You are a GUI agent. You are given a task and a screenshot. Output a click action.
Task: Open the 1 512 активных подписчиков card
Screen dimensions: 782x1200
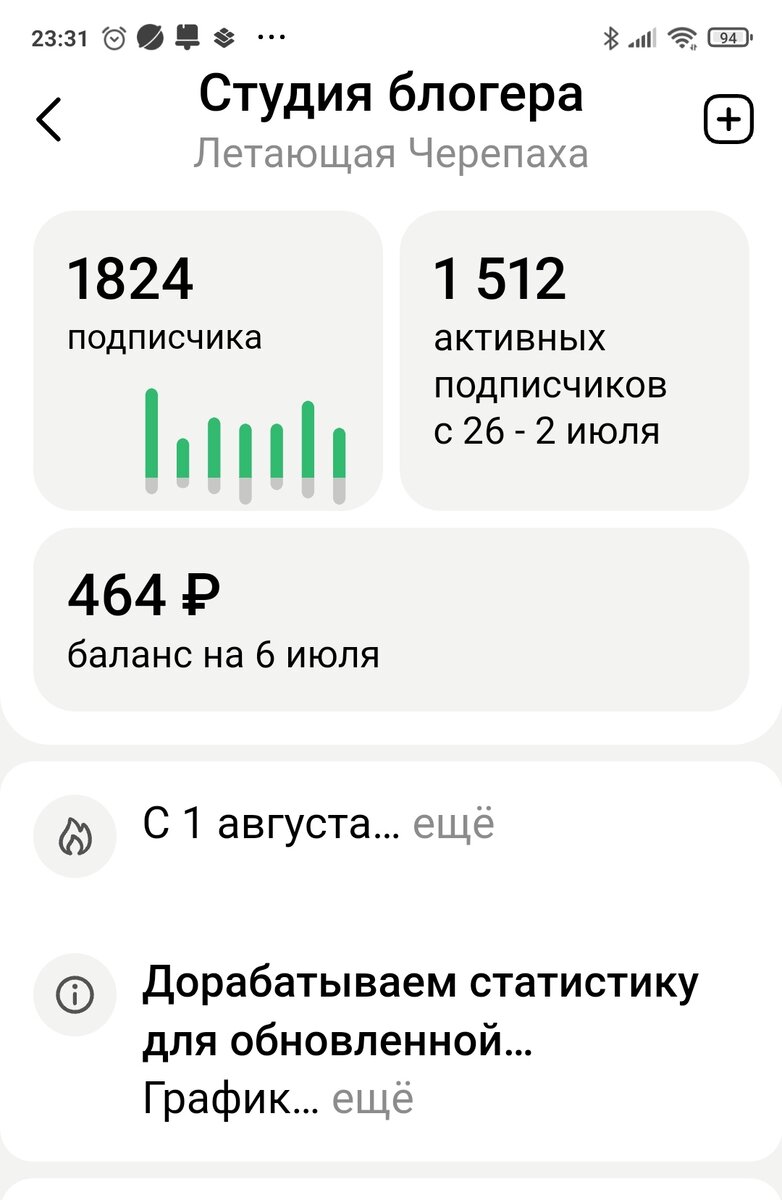coord(574,360)
